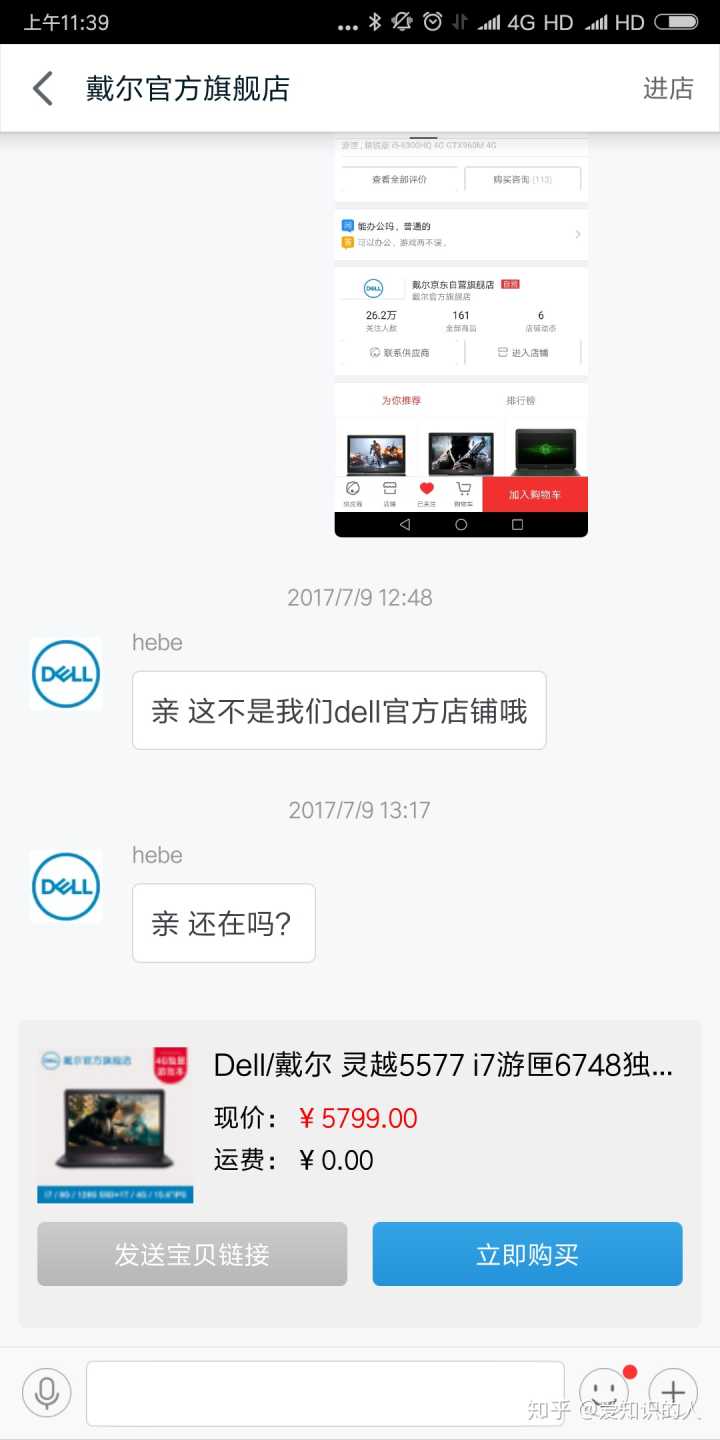The height and width of the screenshot is (1440, 720).
Task: Enter the store via 进店
Action: pyautogui.click(x=667, y=89)
